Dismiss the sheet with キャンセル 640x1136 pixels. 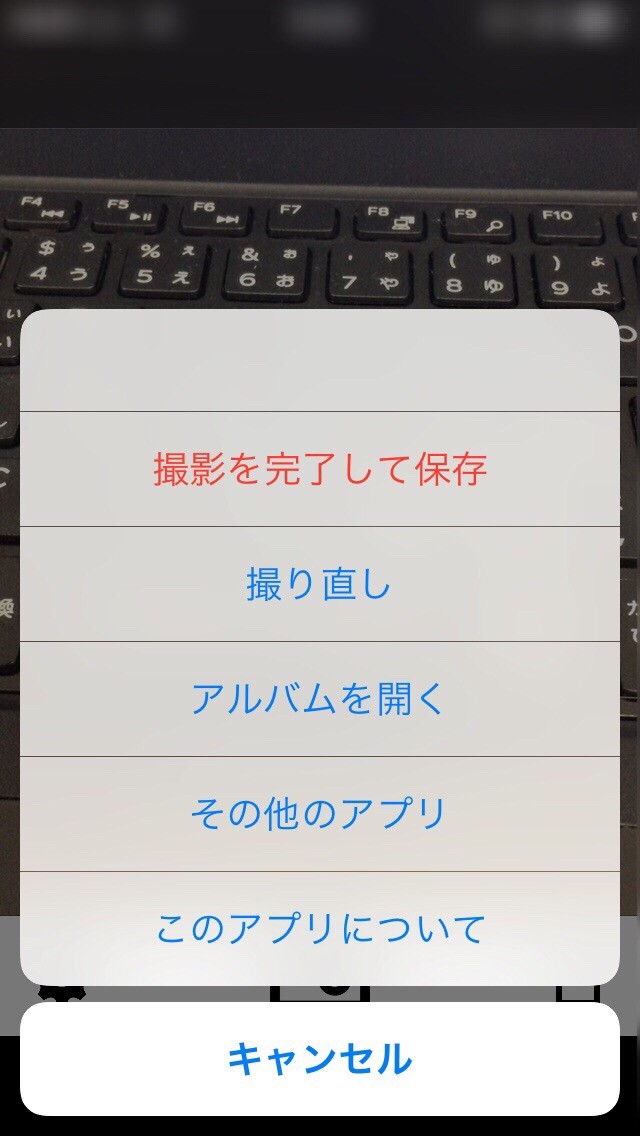[x=320, y=1059]
